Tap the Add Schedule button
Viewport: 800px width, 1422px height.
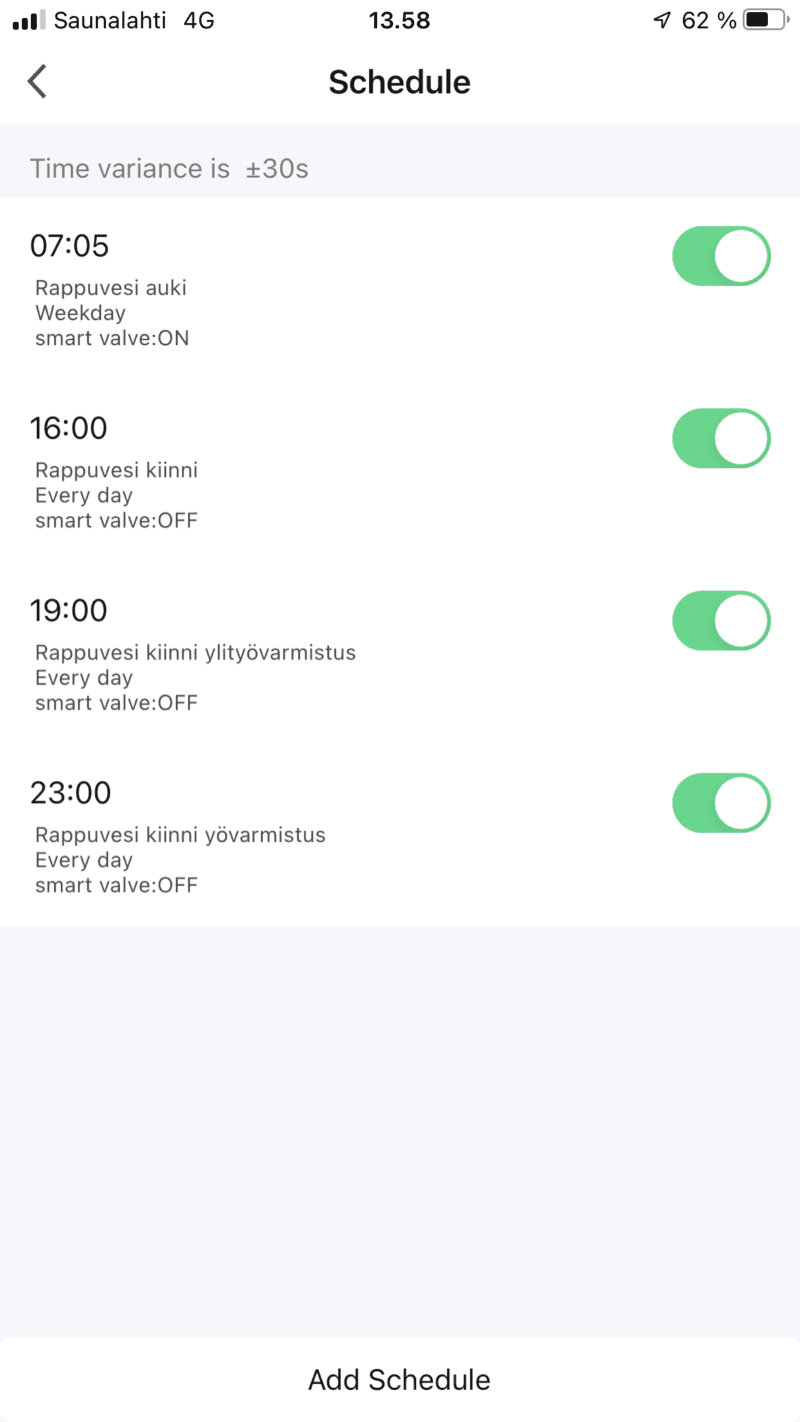coord(400,1379)
